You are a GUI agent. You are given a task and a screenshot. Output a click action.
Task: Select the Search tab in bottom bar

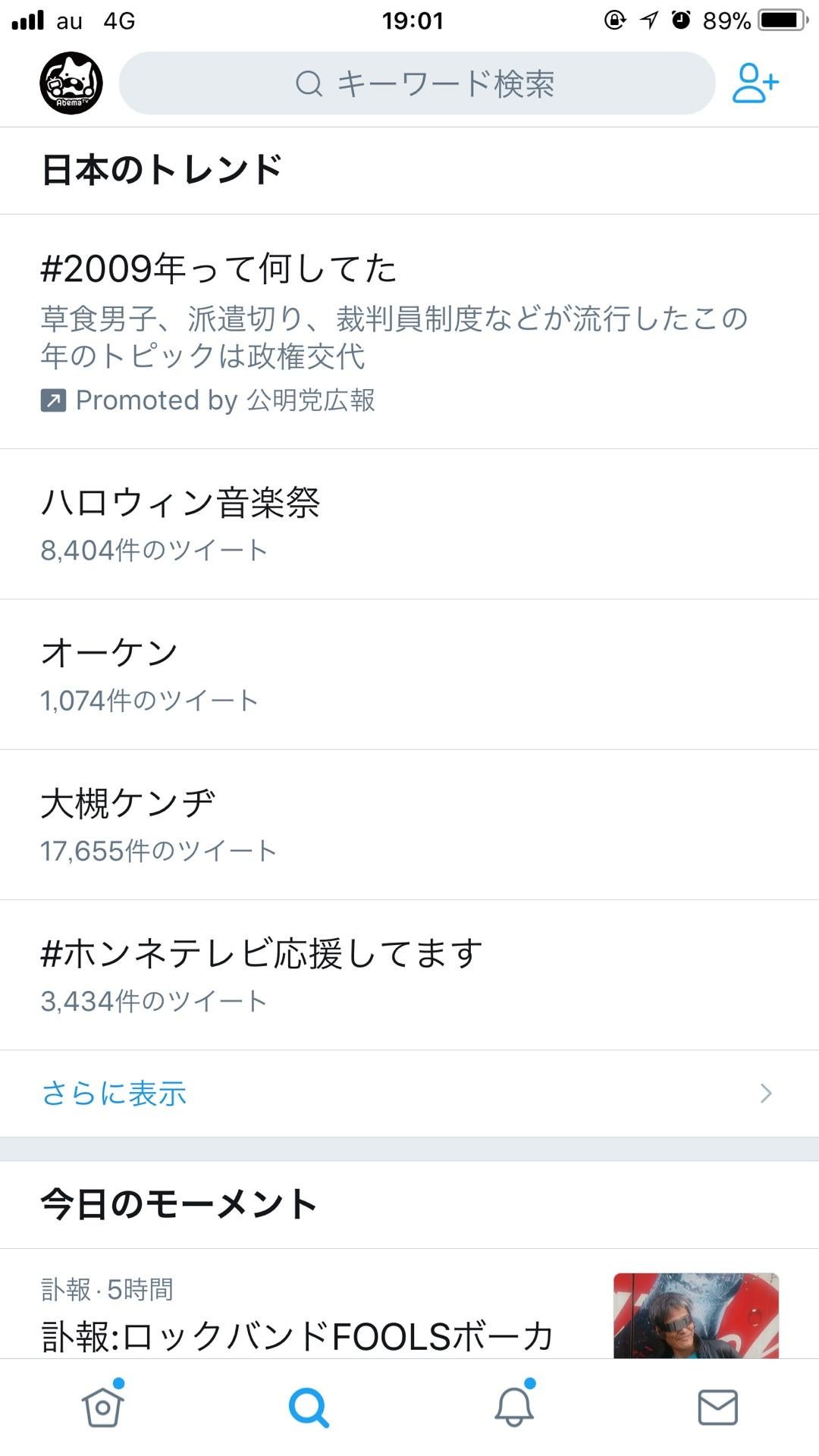[x=309, y=1407]
